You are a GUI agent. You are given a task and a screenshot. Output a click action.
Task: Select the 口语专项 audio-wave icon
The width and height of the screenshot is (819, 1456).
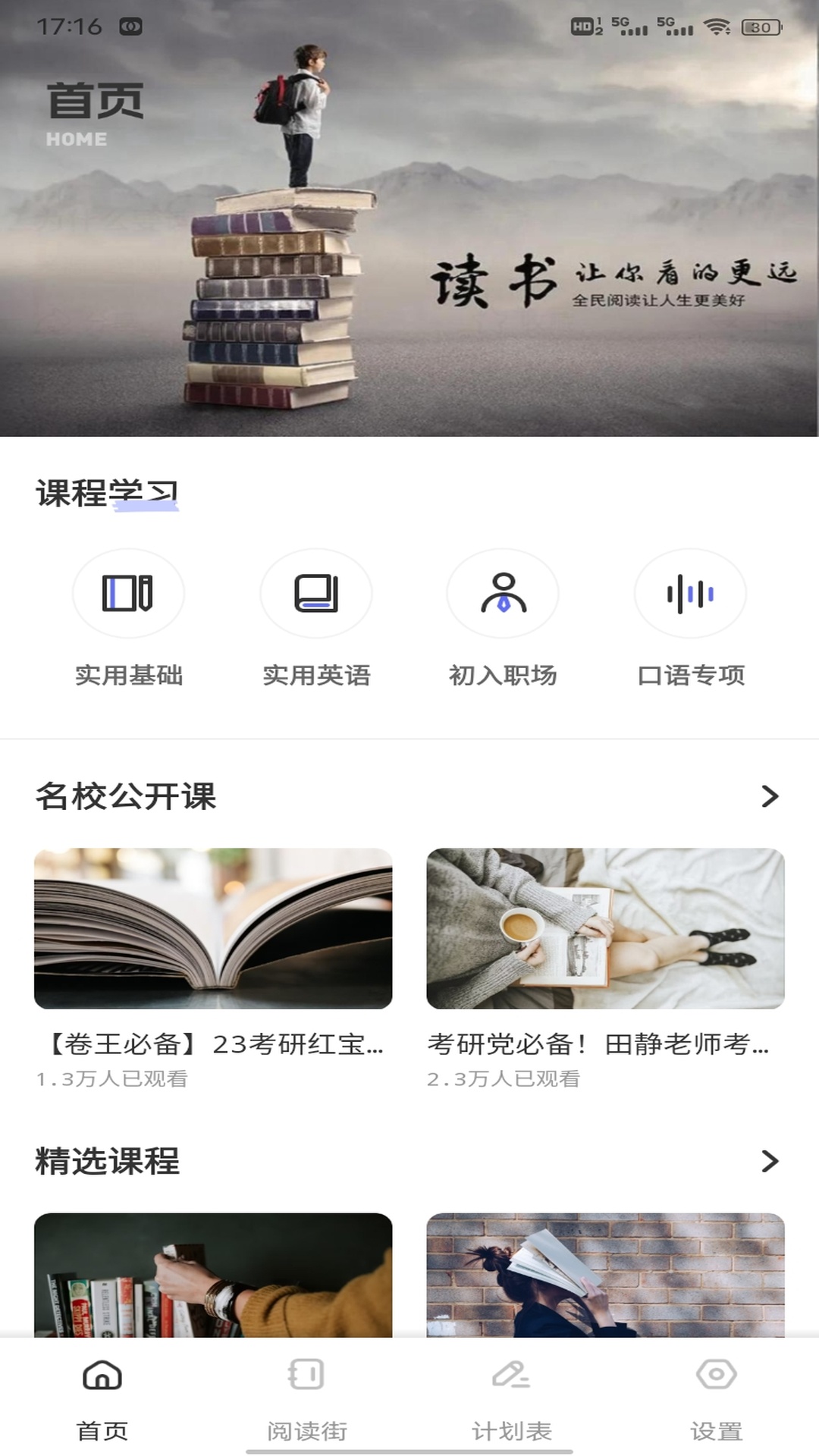click(x=690, y=595)
